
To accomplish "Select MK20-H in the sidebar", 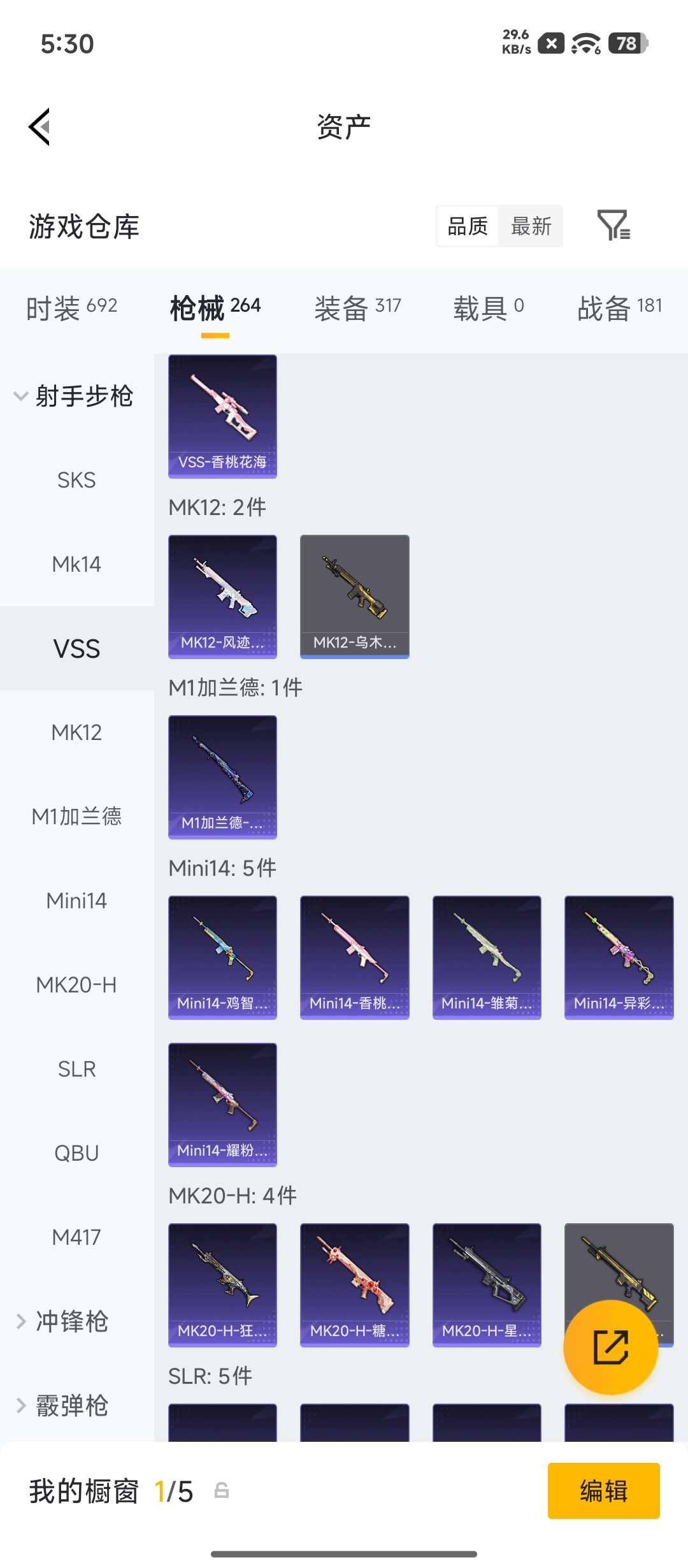I will tap(76, 985).
